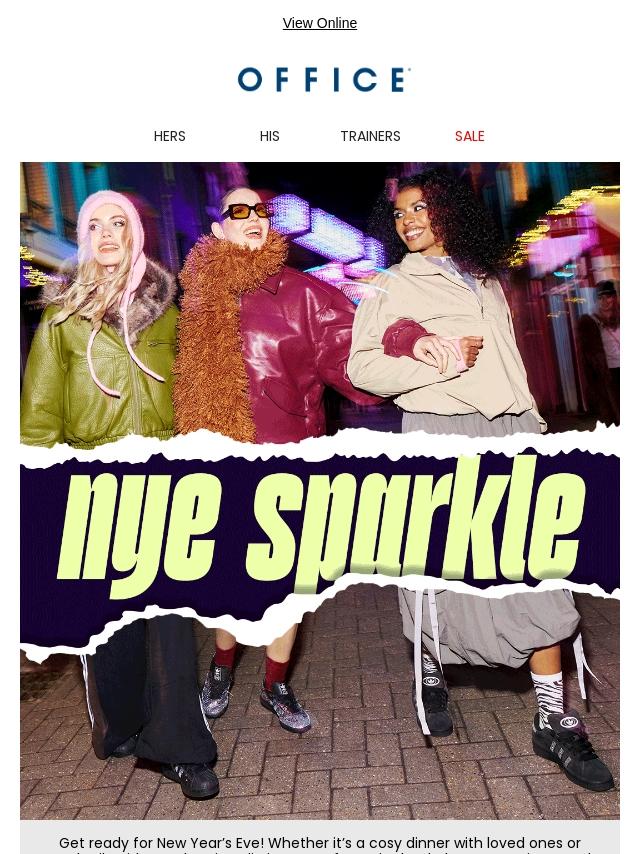Viewport: 640px width, 854px height.
Task: Open the HIS category
Action: coord(270,136)
